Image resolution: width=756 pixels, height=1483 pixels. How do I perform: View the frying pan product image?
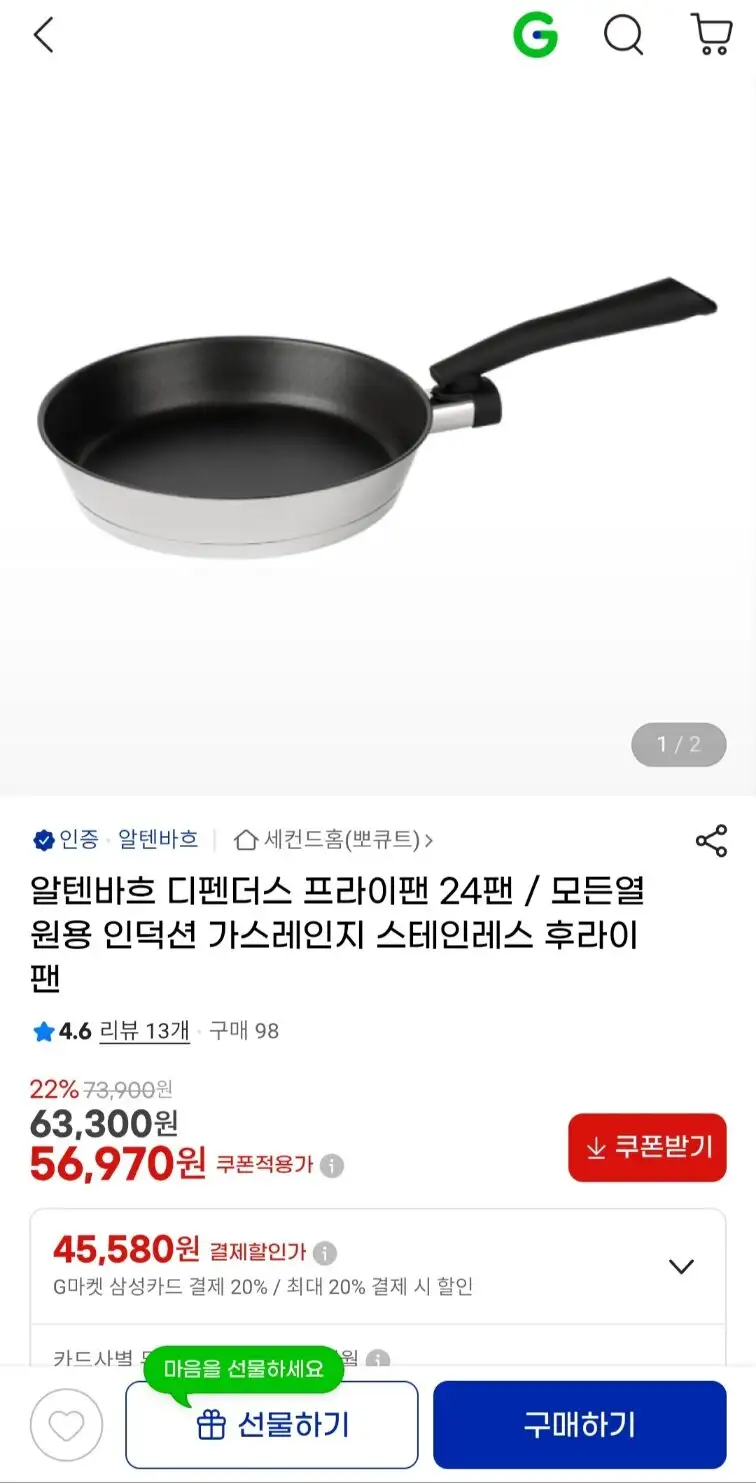378,420
